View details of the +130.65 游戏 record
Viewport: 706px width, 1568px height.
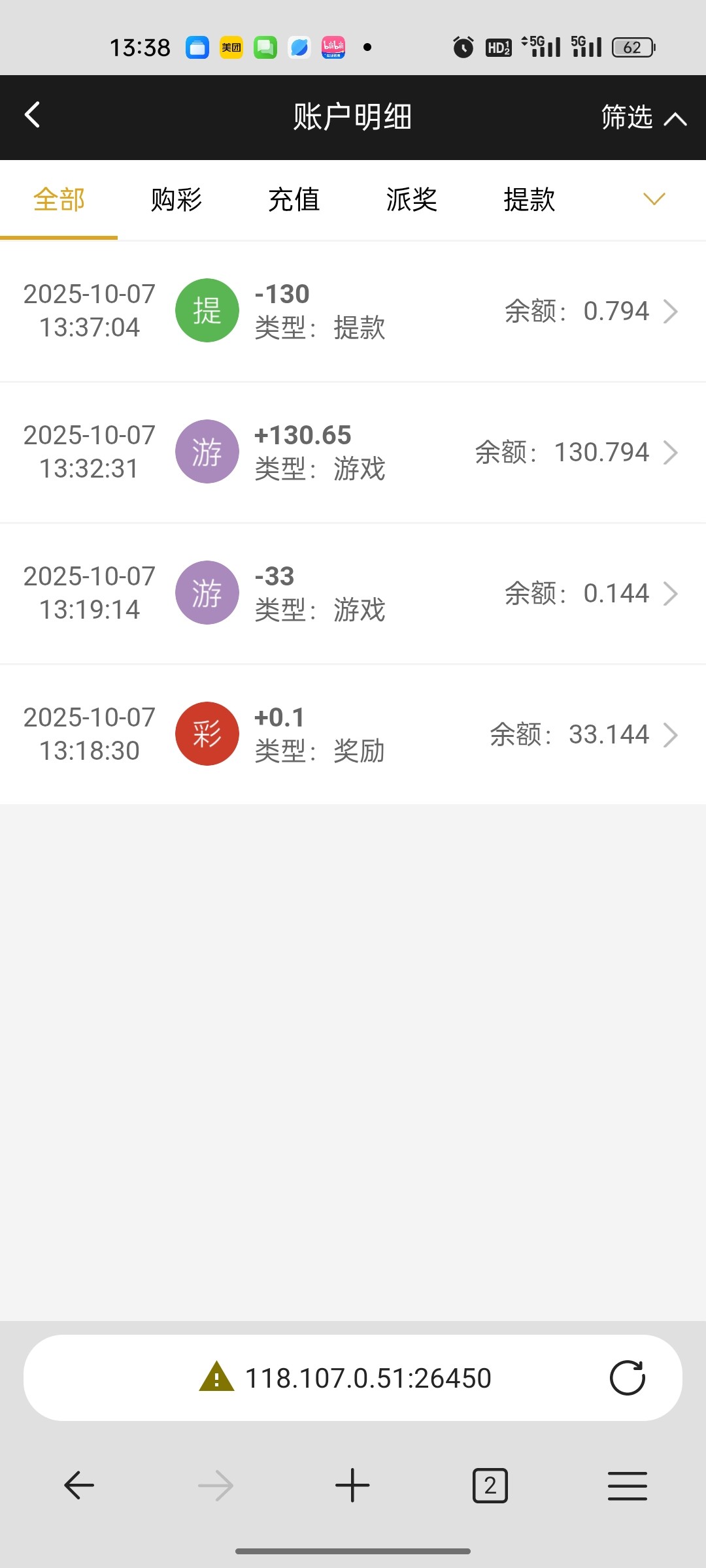pos(353,452)
